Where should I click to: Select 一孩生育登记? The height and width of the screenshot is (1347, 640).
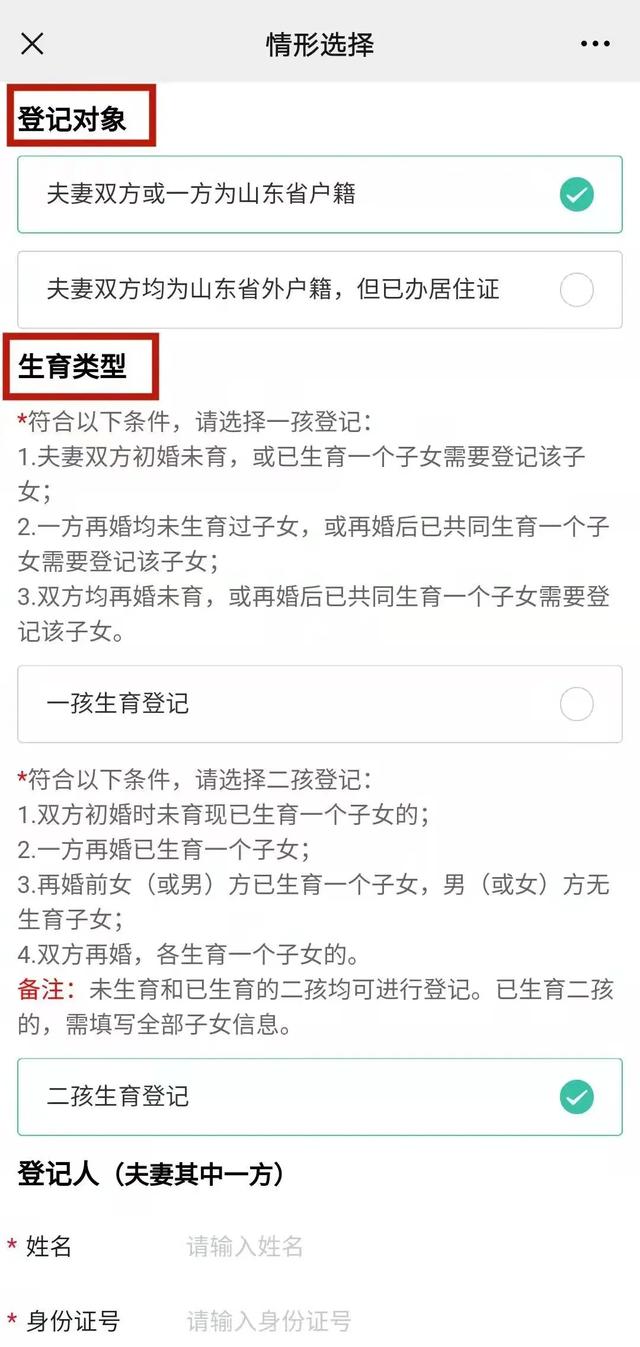click(320, 704)
